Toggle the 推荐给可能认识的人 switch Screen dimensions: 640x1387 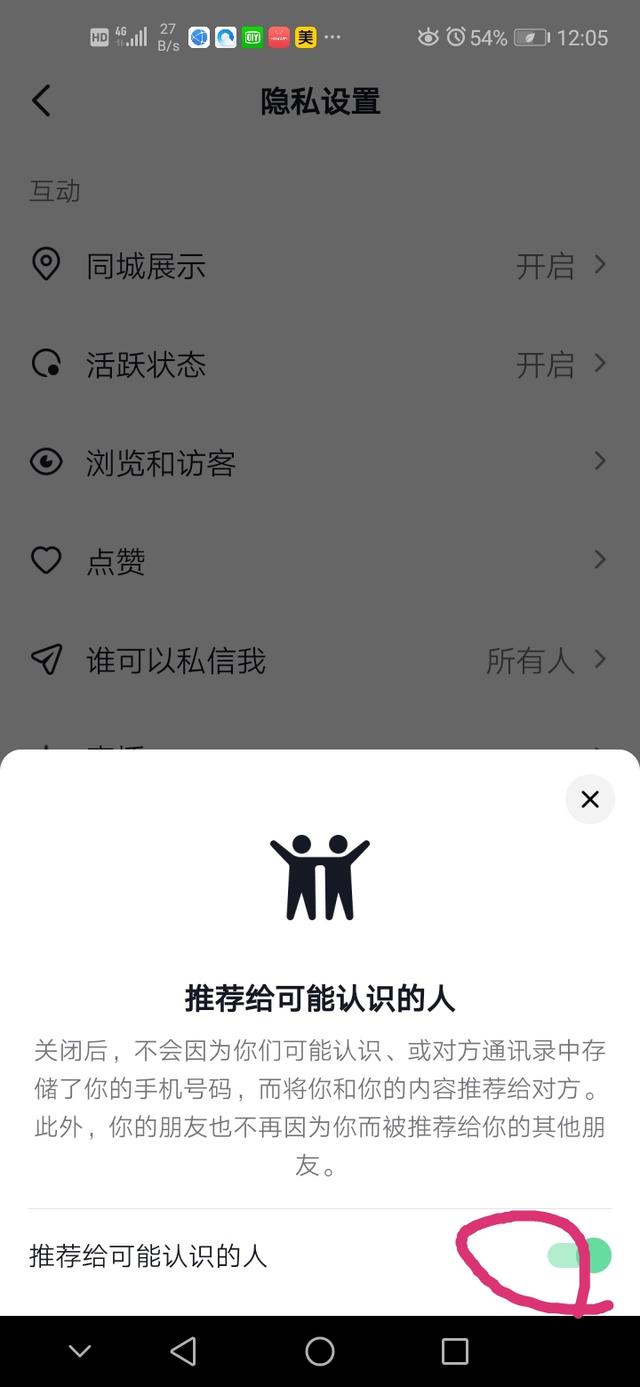click(x=578, y=1255)
